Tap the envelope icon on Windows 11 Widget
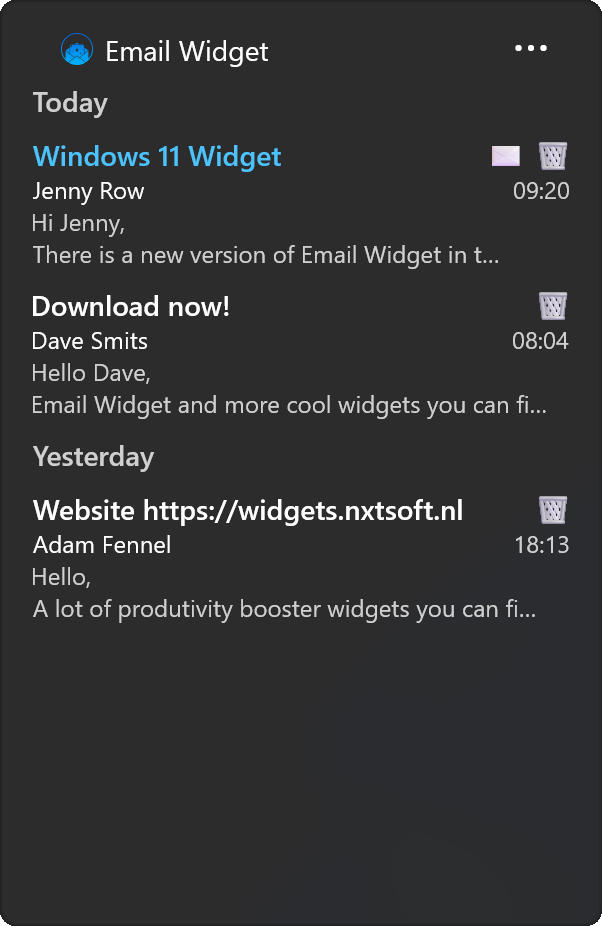This screenshot has height=926, width=602. pyautogui.click(x=506, y=156)
